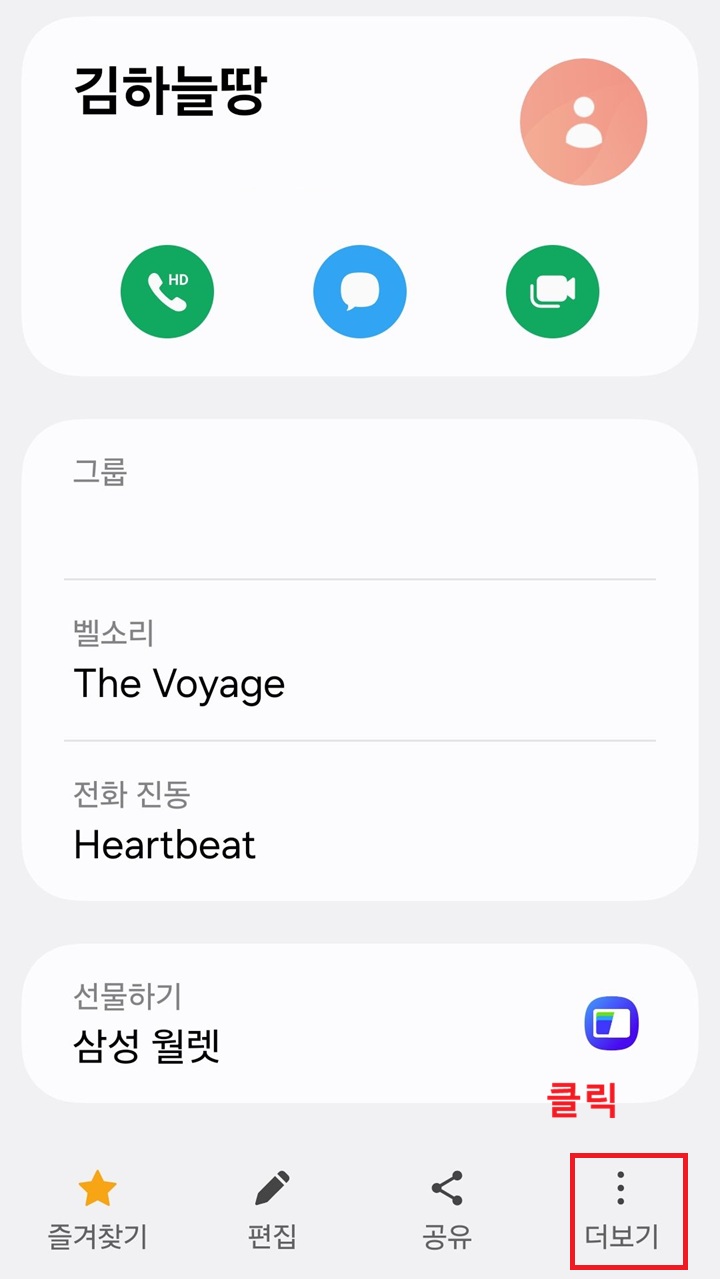Viewport: 720px width, 1279px height.
Task: Tap the 공유 share icon
Action: pos(448,1187)
